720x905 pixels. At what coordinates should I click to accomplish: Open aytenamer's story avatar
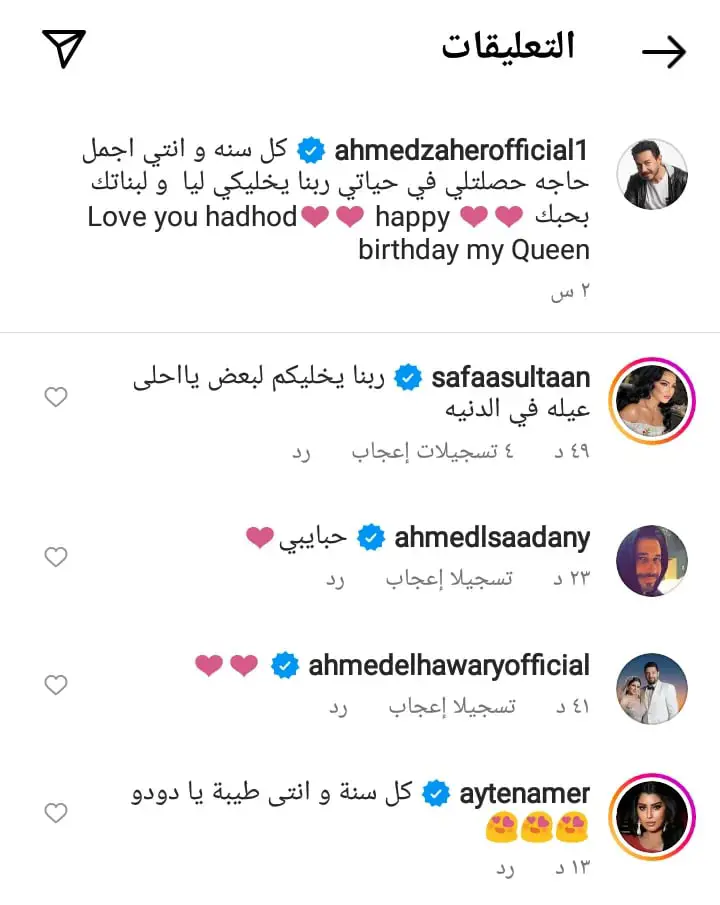pos(652,815)
